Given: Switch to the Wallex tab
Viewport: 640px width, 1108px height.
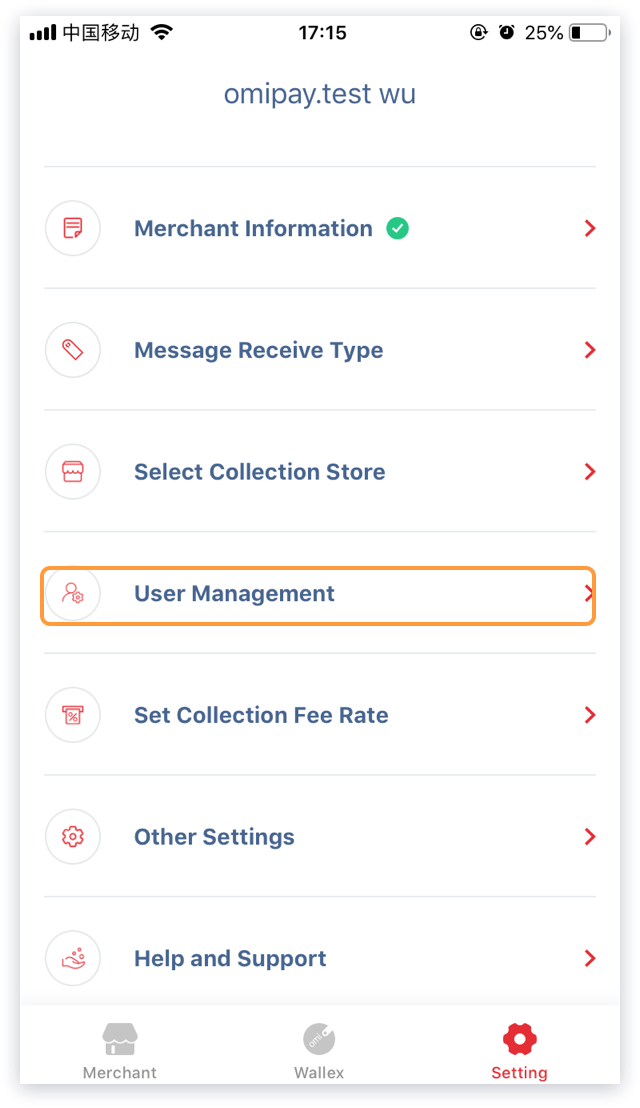Looking at the screenshot, I should 319,1052.
